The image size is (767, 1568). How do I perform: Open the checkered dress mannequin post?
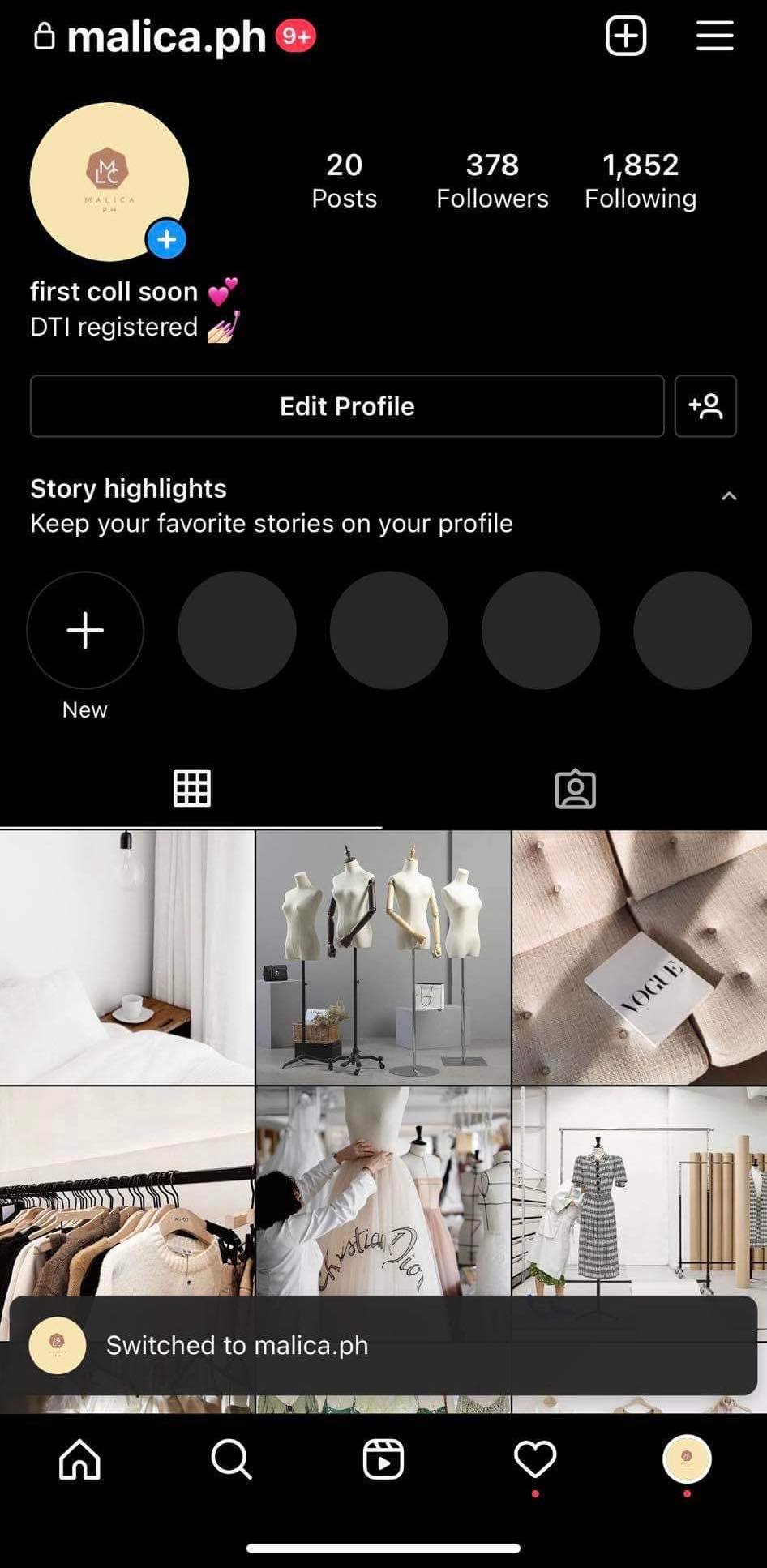[x=640, y=1192]
